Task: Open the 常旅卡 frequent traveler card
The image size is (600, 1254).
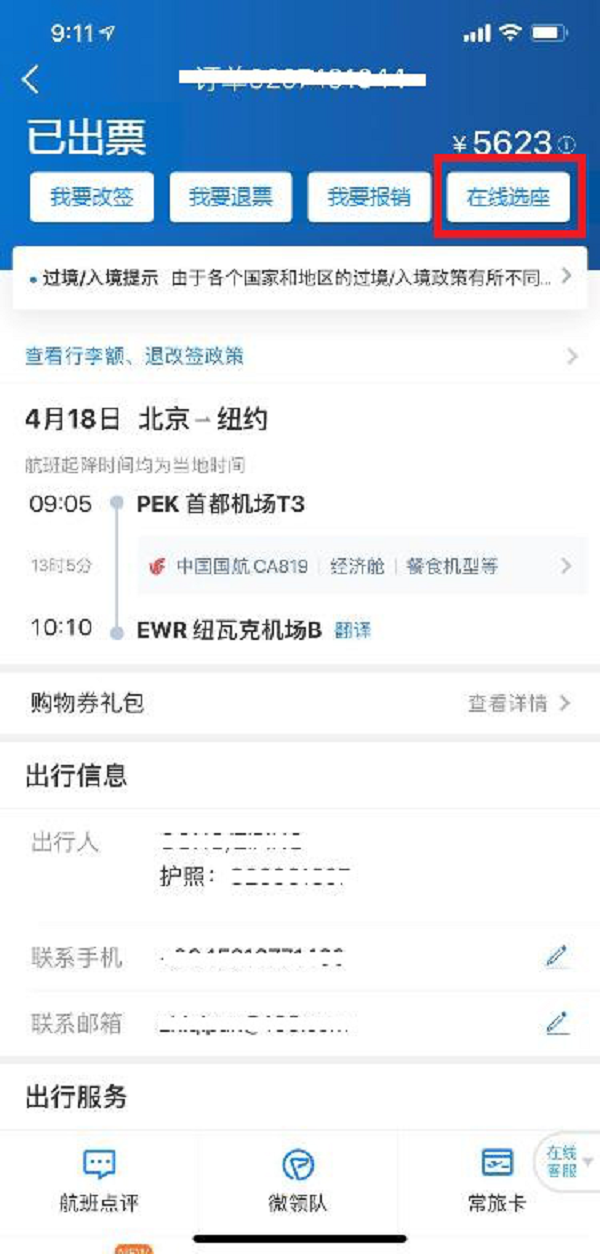Action: point(496,1180)
